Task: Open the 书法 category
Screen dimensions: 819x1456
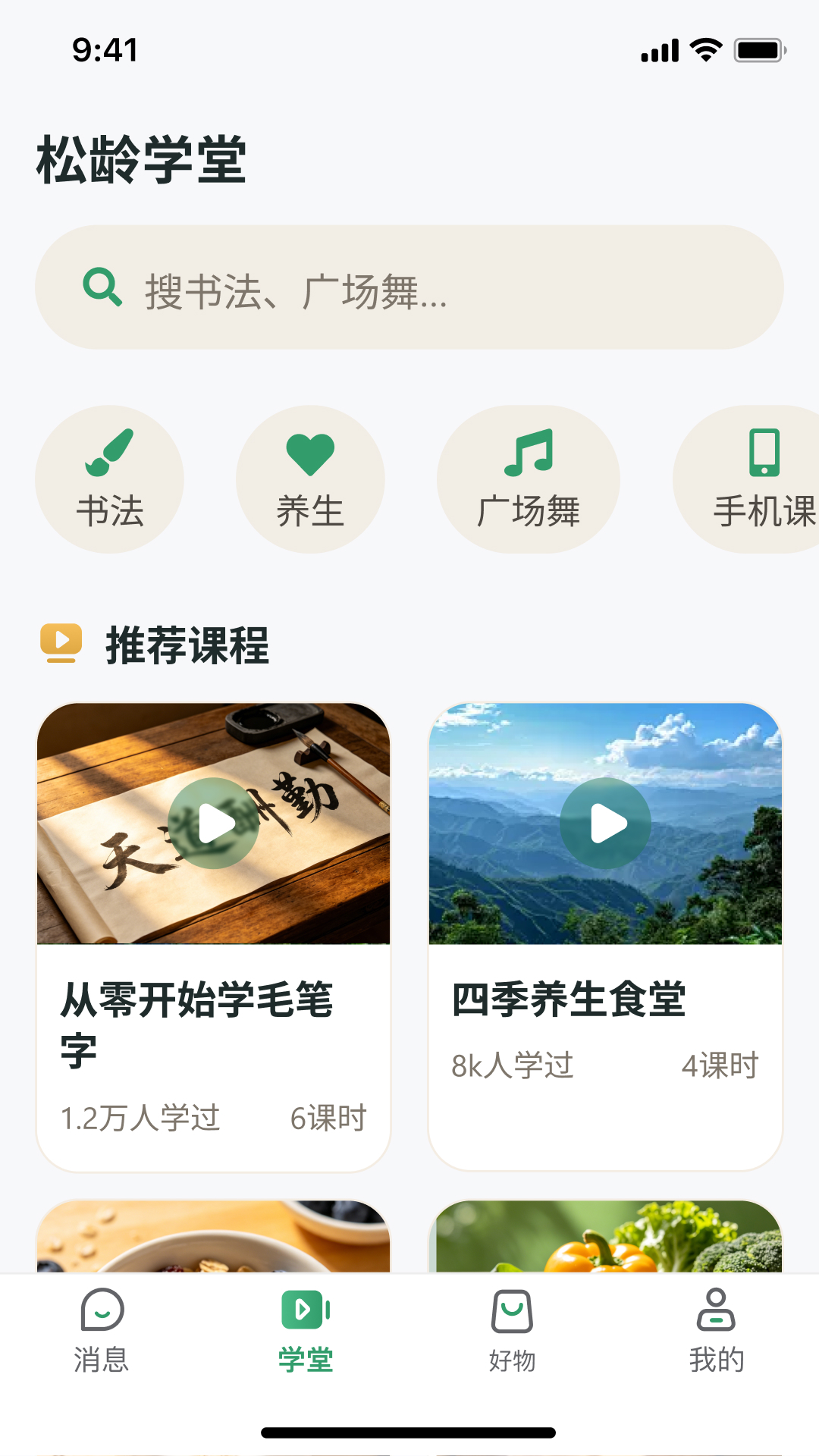Action: pyautogui.click(x=110, y=479)
